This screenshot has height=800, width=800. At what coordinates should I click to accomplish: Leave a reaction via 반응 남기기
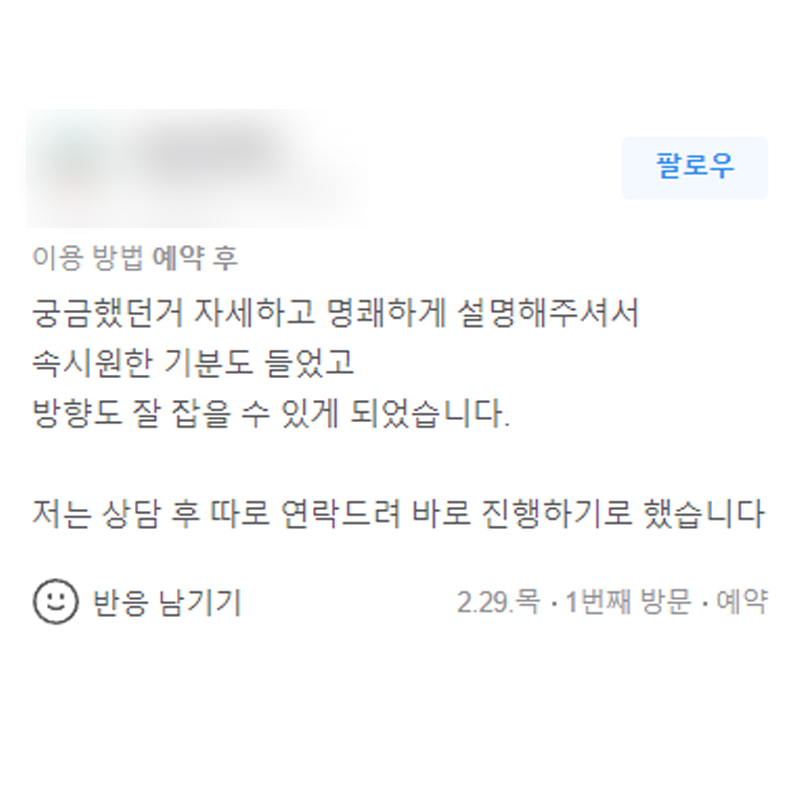pyautogui.click(x=138, y=602)
